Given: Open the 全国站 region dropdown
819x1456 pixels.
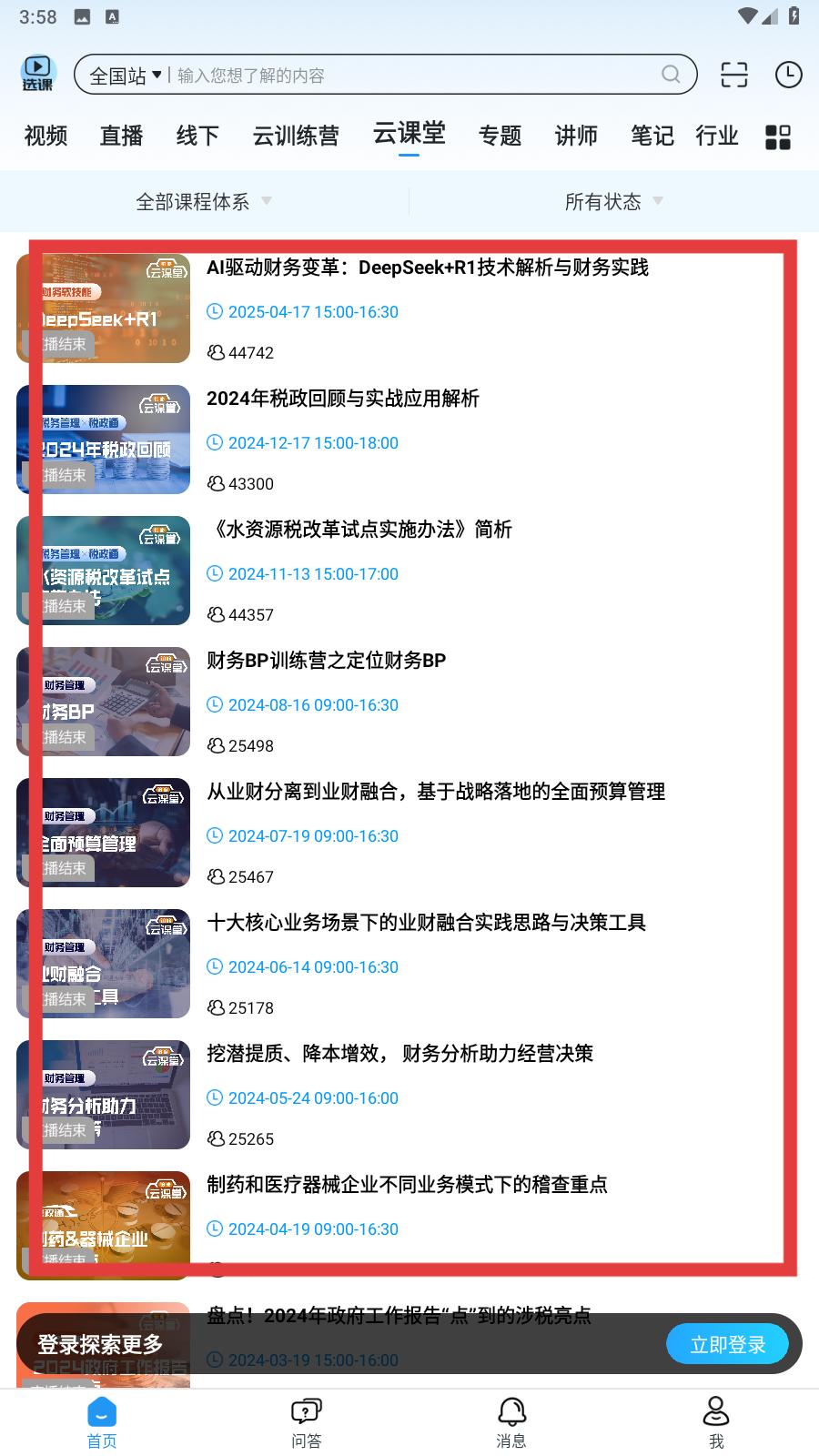Looking at the screenshot, I should coord(125,76).
